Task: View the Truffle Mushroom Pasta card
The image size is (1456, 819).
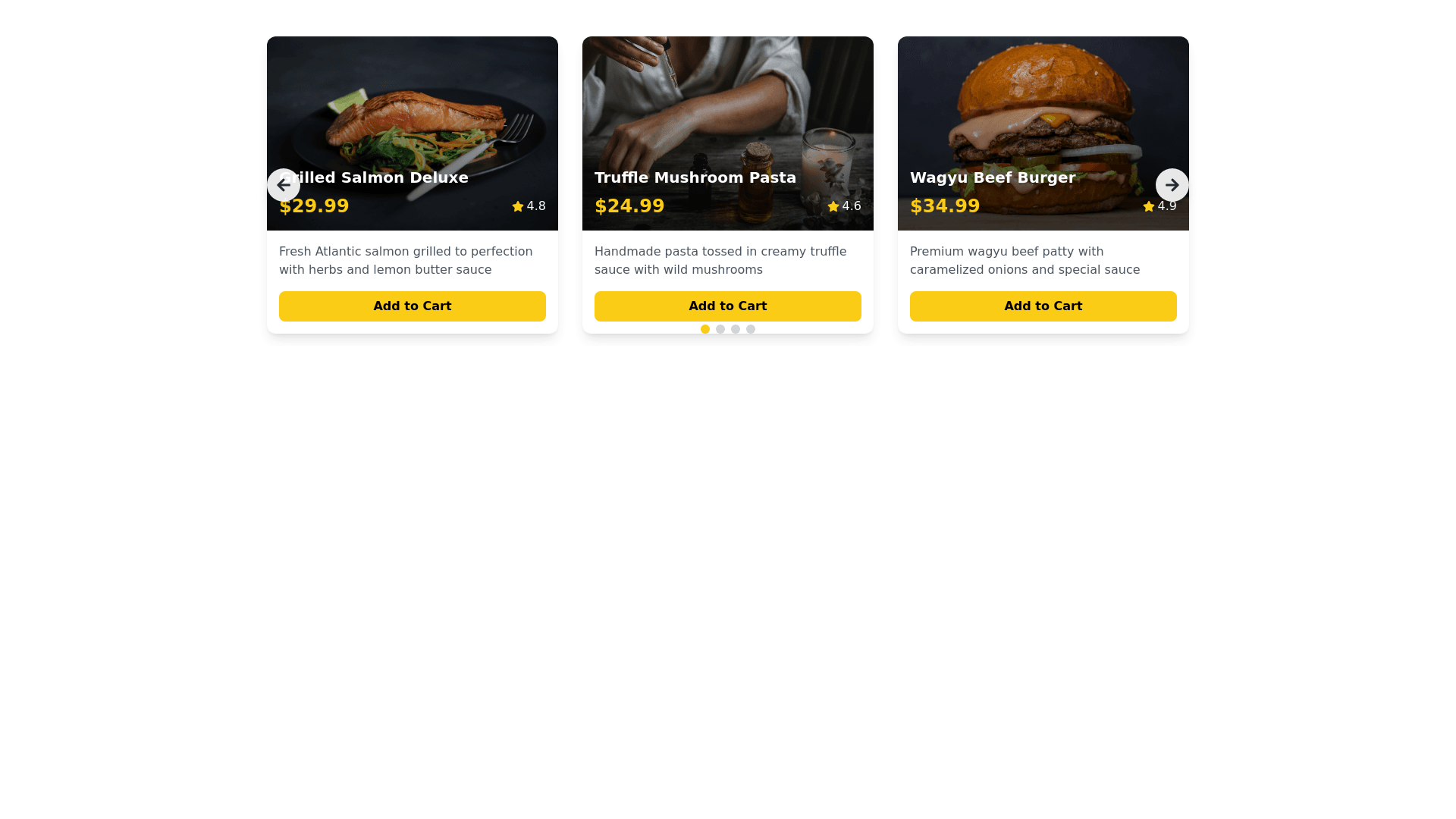Action: (728, 114)
